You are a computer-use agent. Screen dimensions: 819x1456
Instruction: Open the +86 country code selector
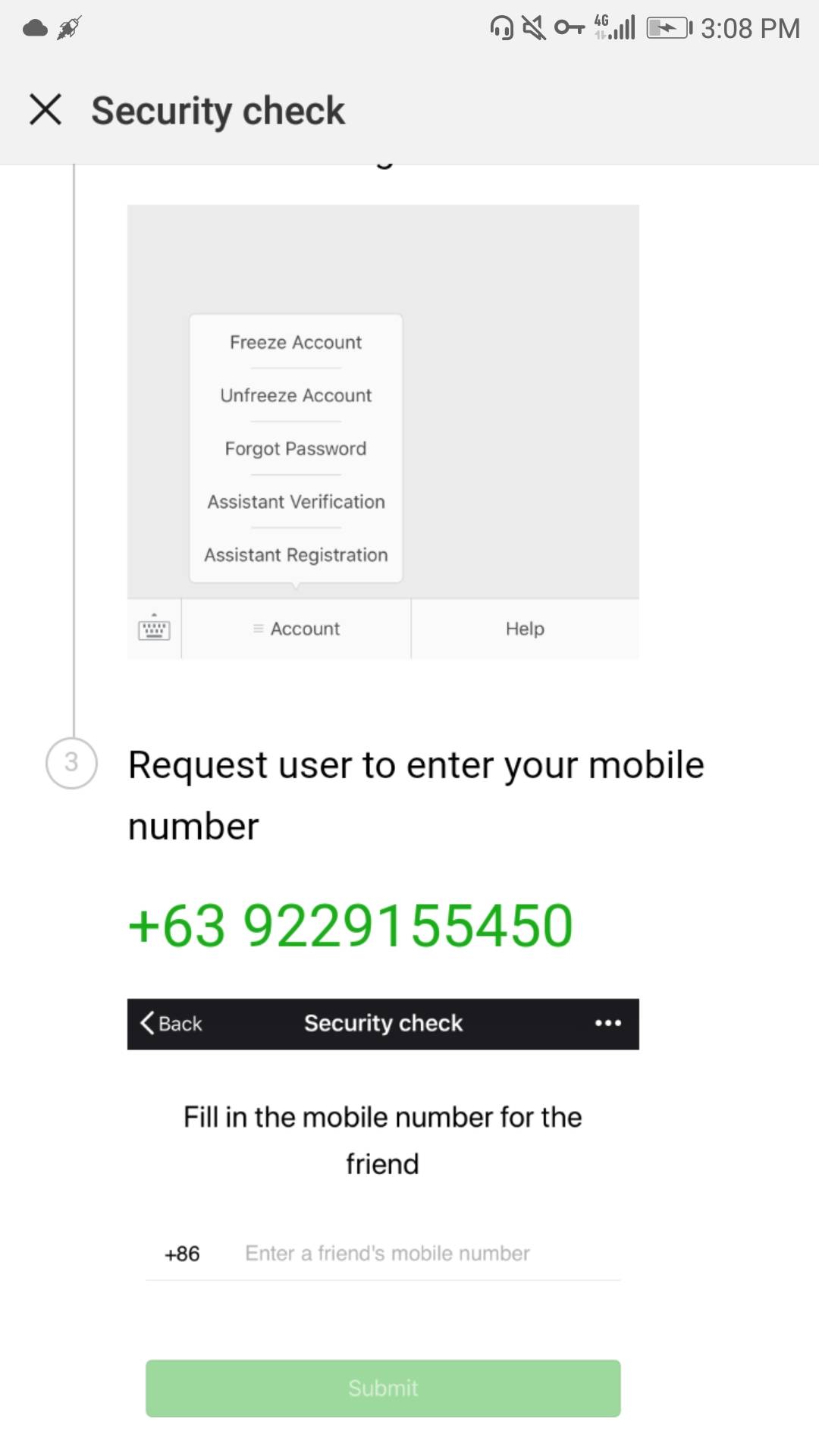[x=182, y=1254]
